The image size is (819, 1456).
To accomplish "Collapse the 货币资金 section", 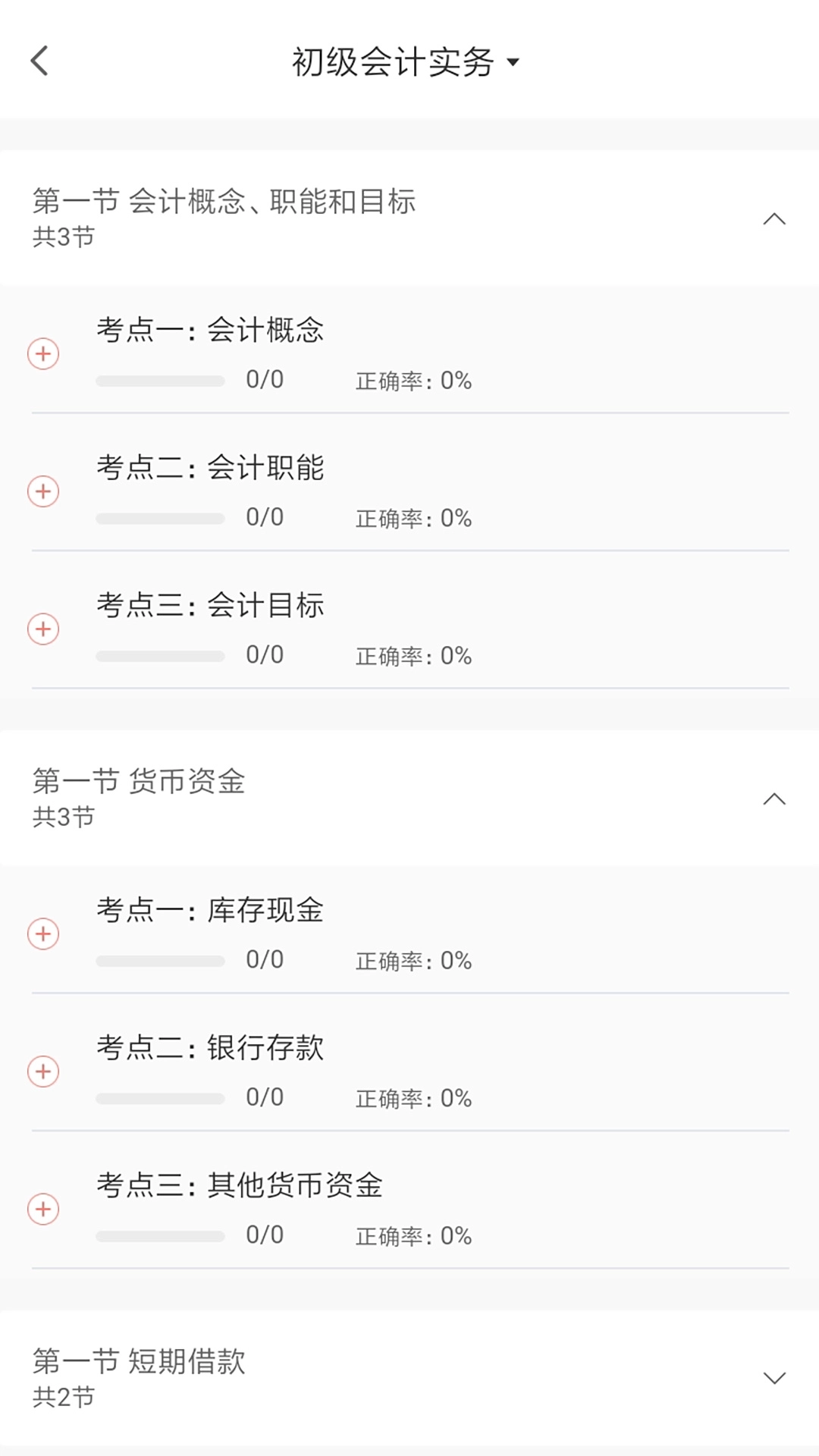I will point(774,800).
